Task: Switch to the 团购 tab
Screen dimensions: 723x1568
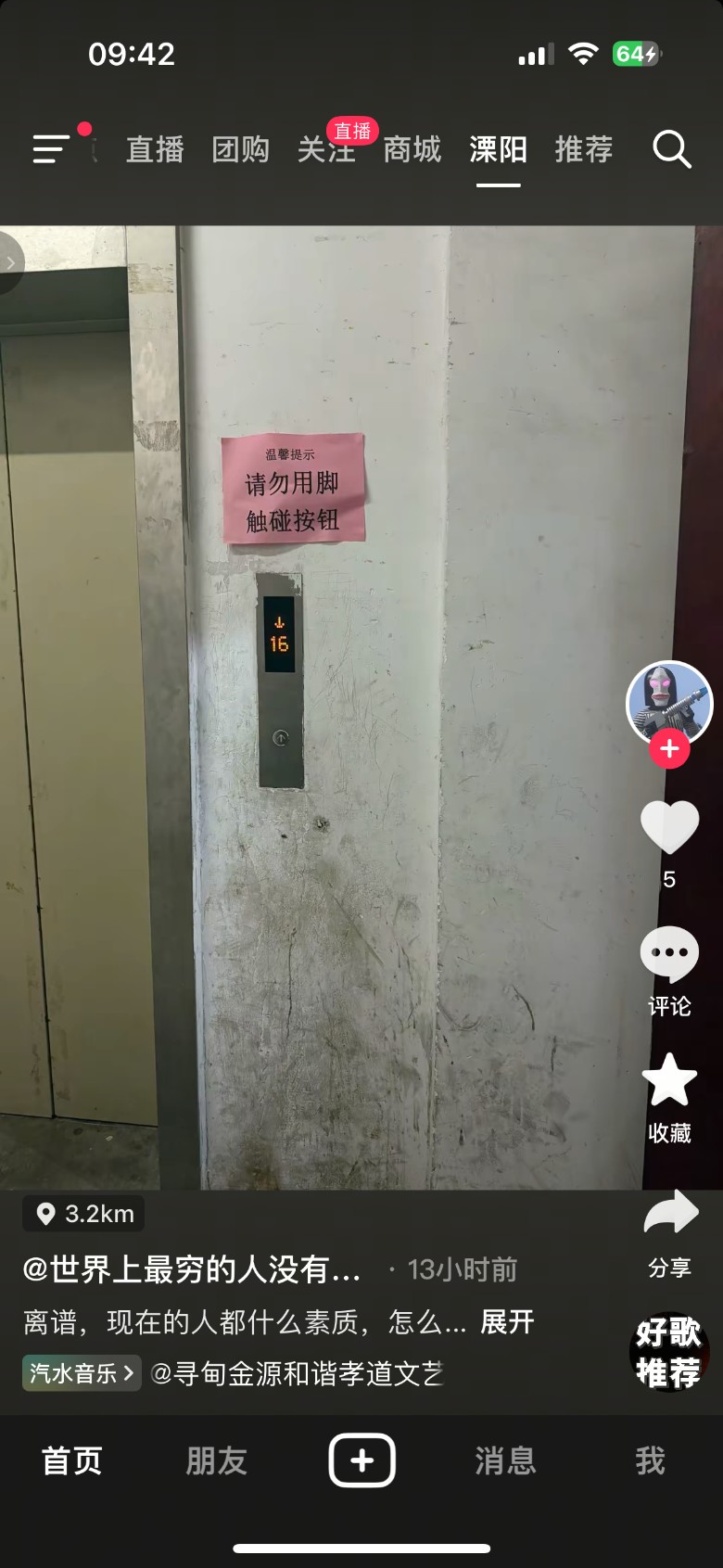Action: click(x=240, y=149)
